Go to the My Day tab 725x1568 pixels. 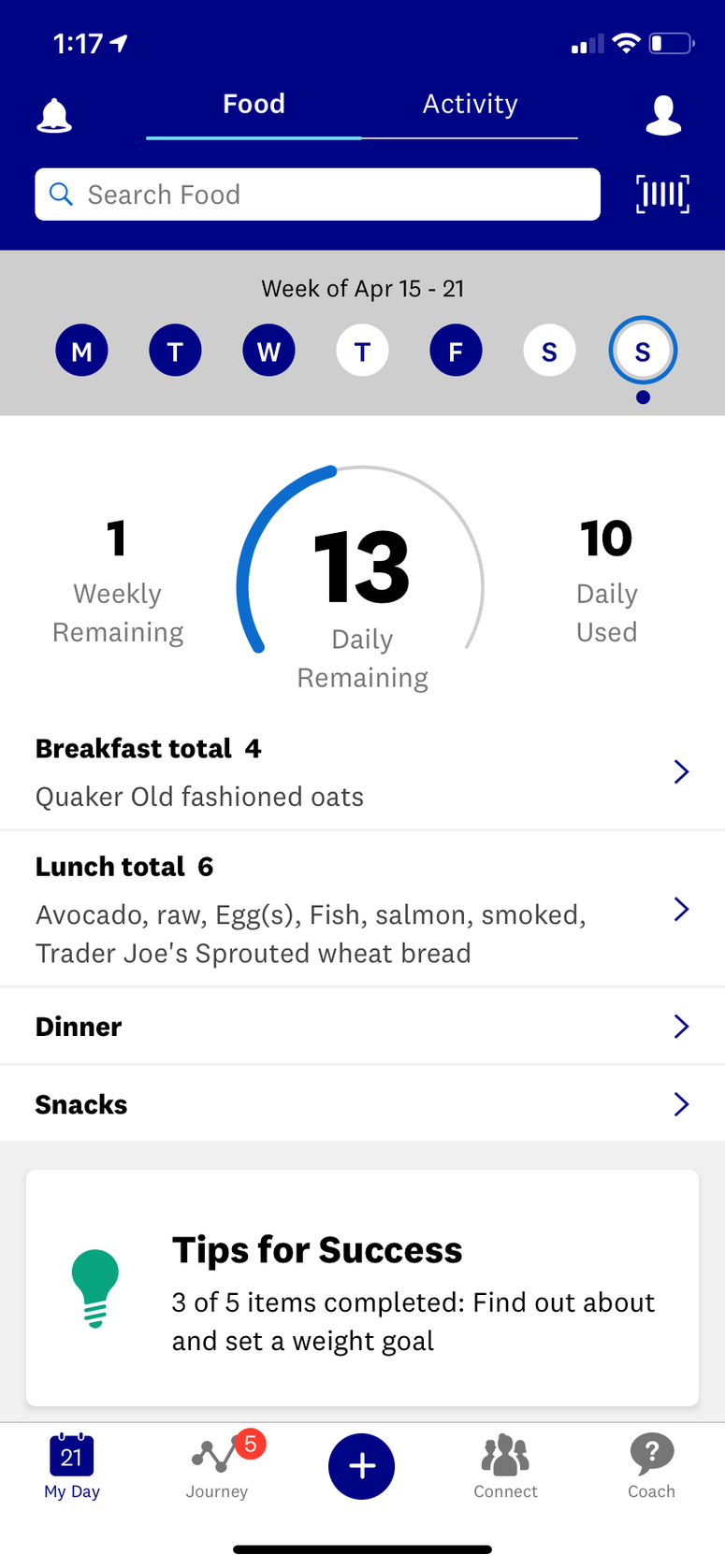coord(72,1466)
